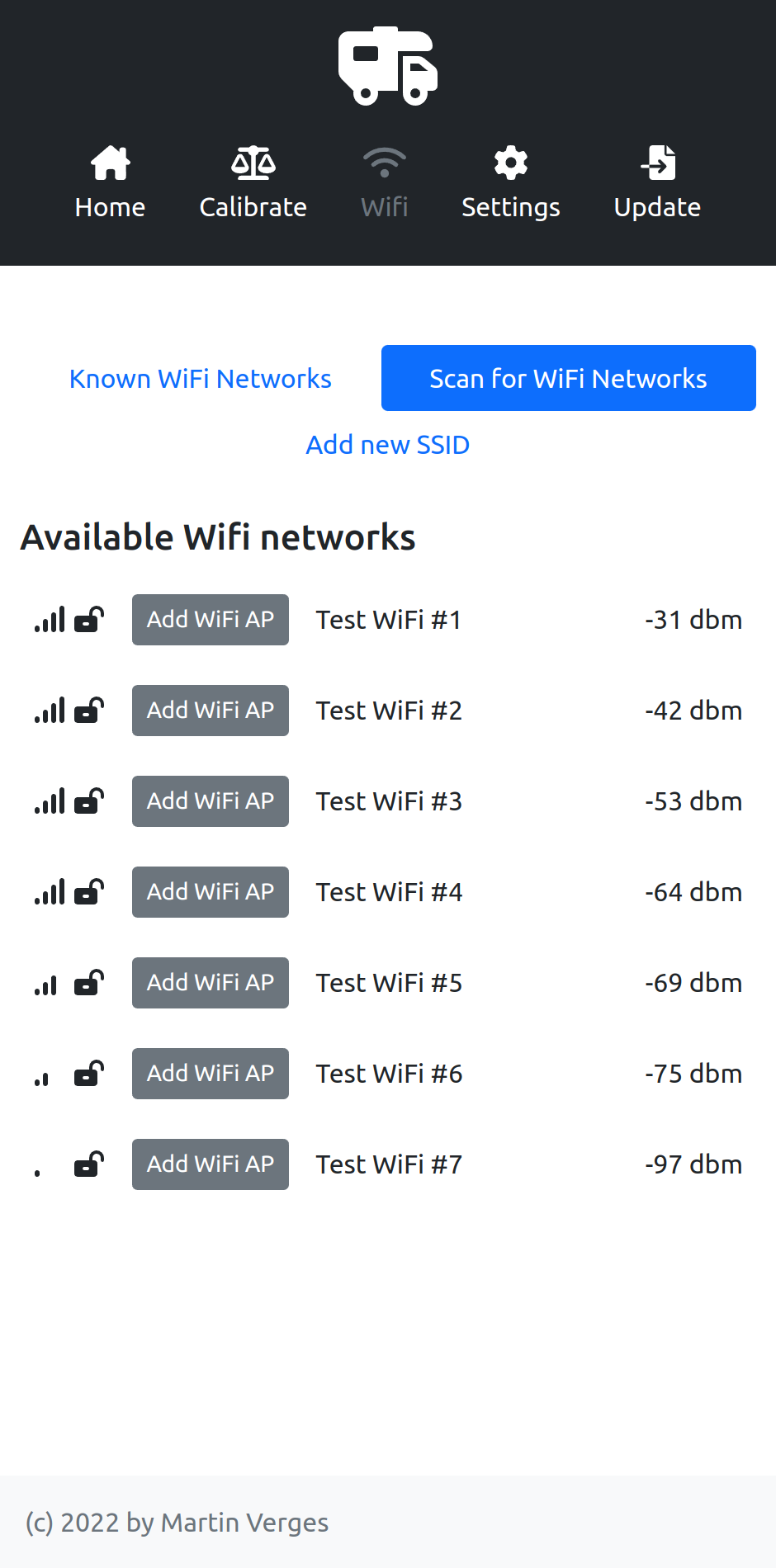Open the Update section
This screenshot has width=776, height=1568.
click(x=657, y=183)
